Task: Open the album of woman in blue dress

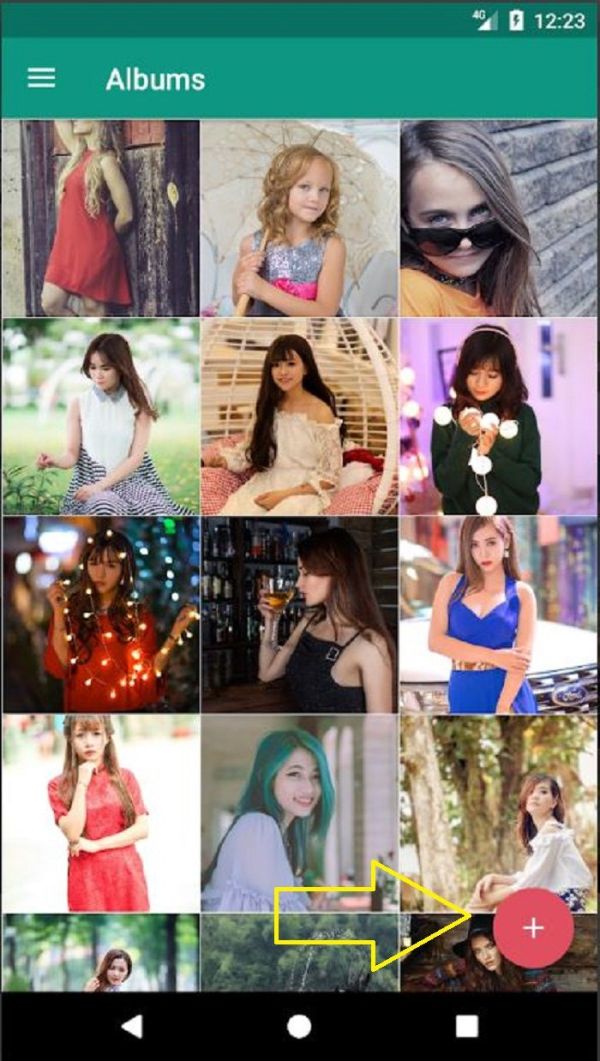Action: (x=498, y=614)
